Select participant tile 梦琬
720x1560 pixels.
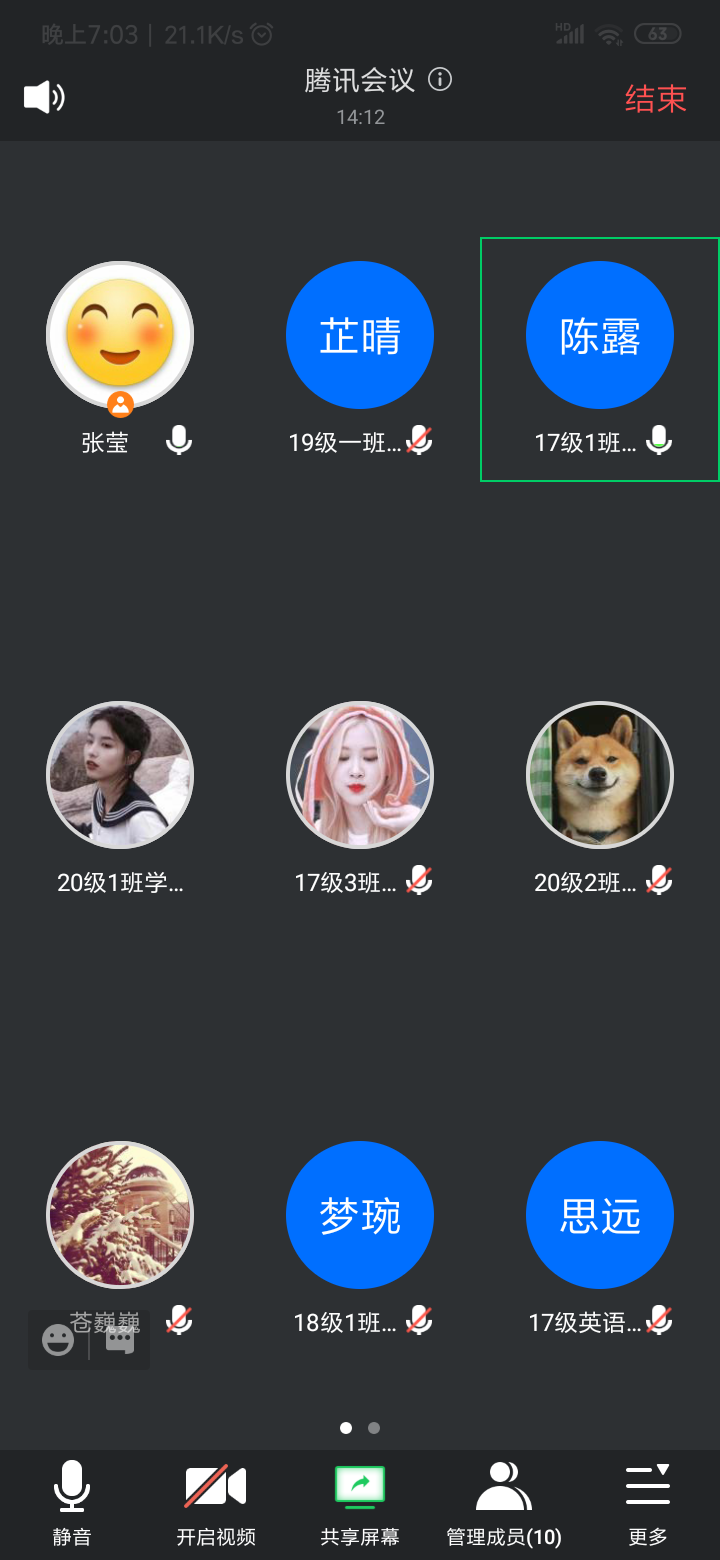(360, 1216)
